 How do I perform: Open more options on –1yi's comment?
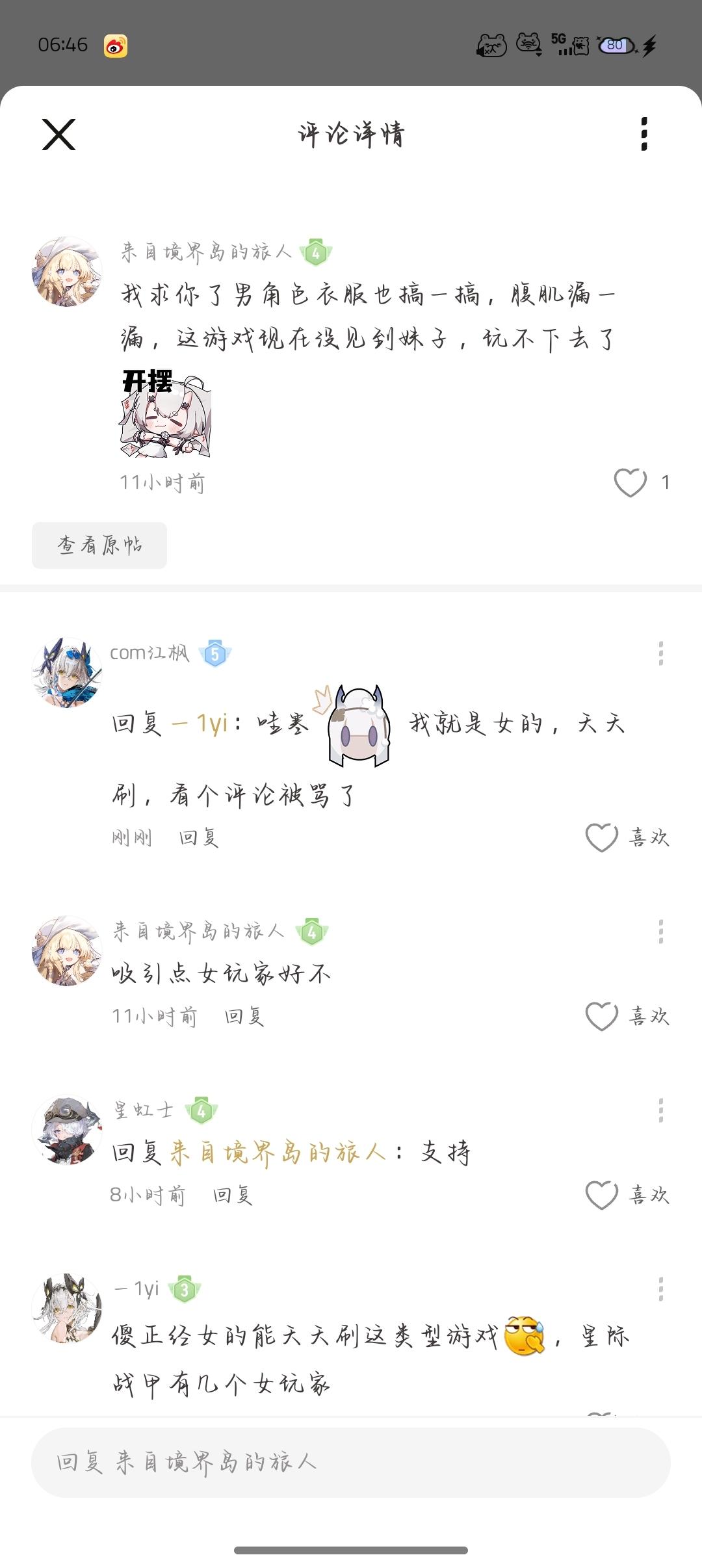click(x=660, y=1289)
